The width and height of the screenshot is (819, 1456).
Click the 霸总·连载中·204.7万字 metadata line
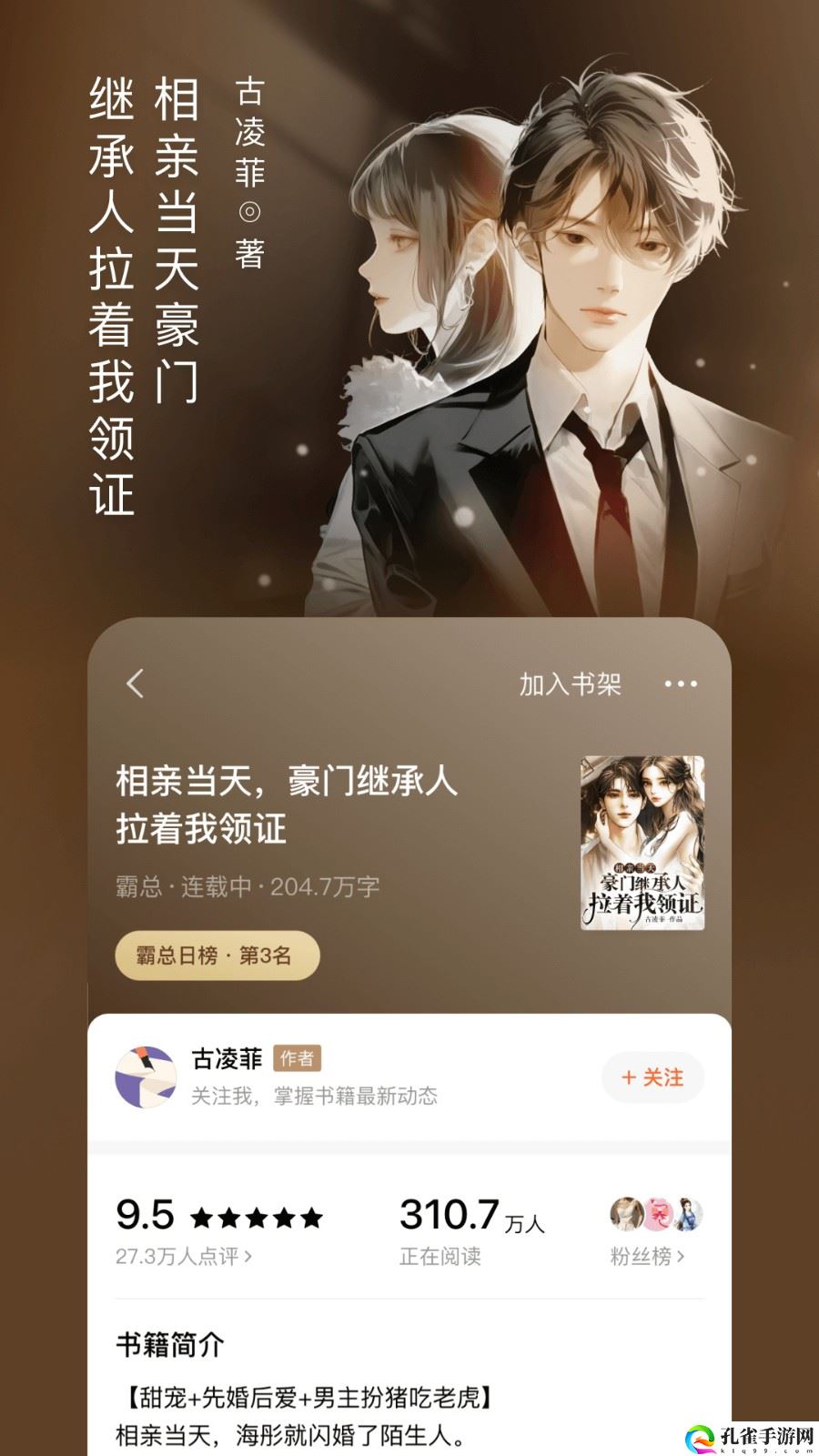click(248, 884)
